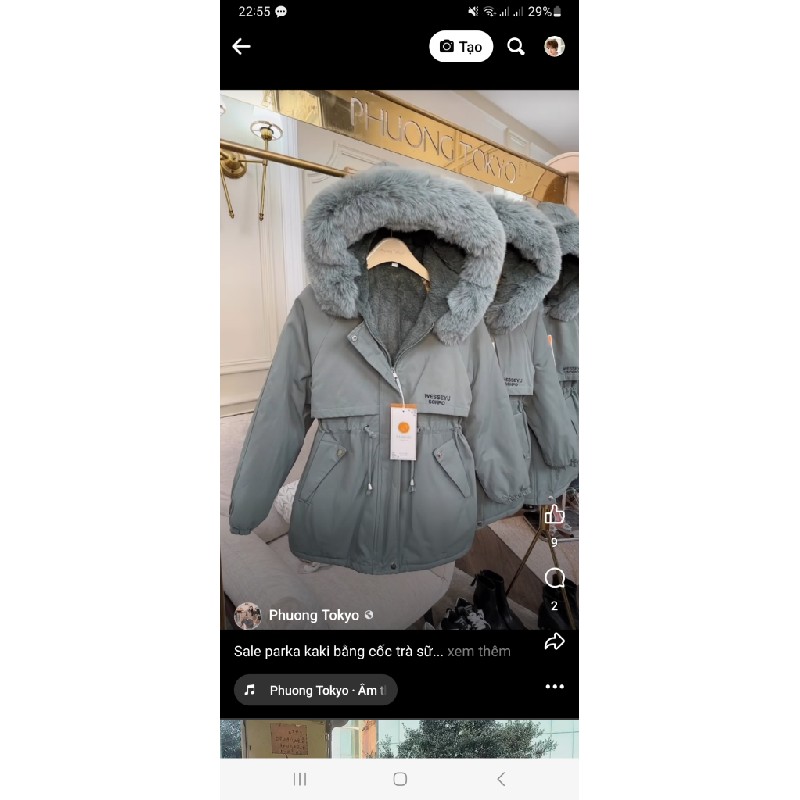This screenshot has height=800, width=800.
Task: Go back using the top arrow
Action: coord(241,47)
